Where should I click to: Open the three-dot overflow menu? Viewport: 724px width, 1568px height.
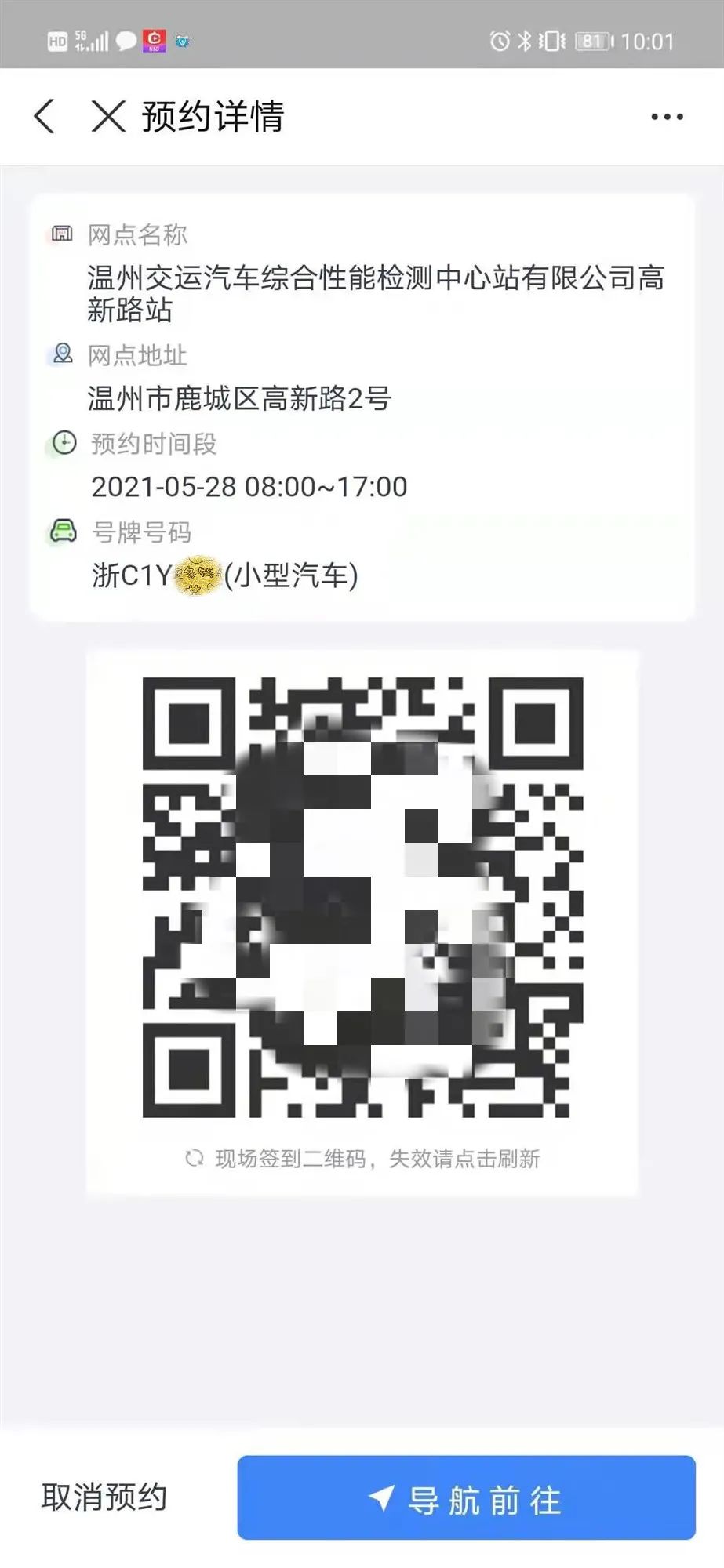point(667,117)
